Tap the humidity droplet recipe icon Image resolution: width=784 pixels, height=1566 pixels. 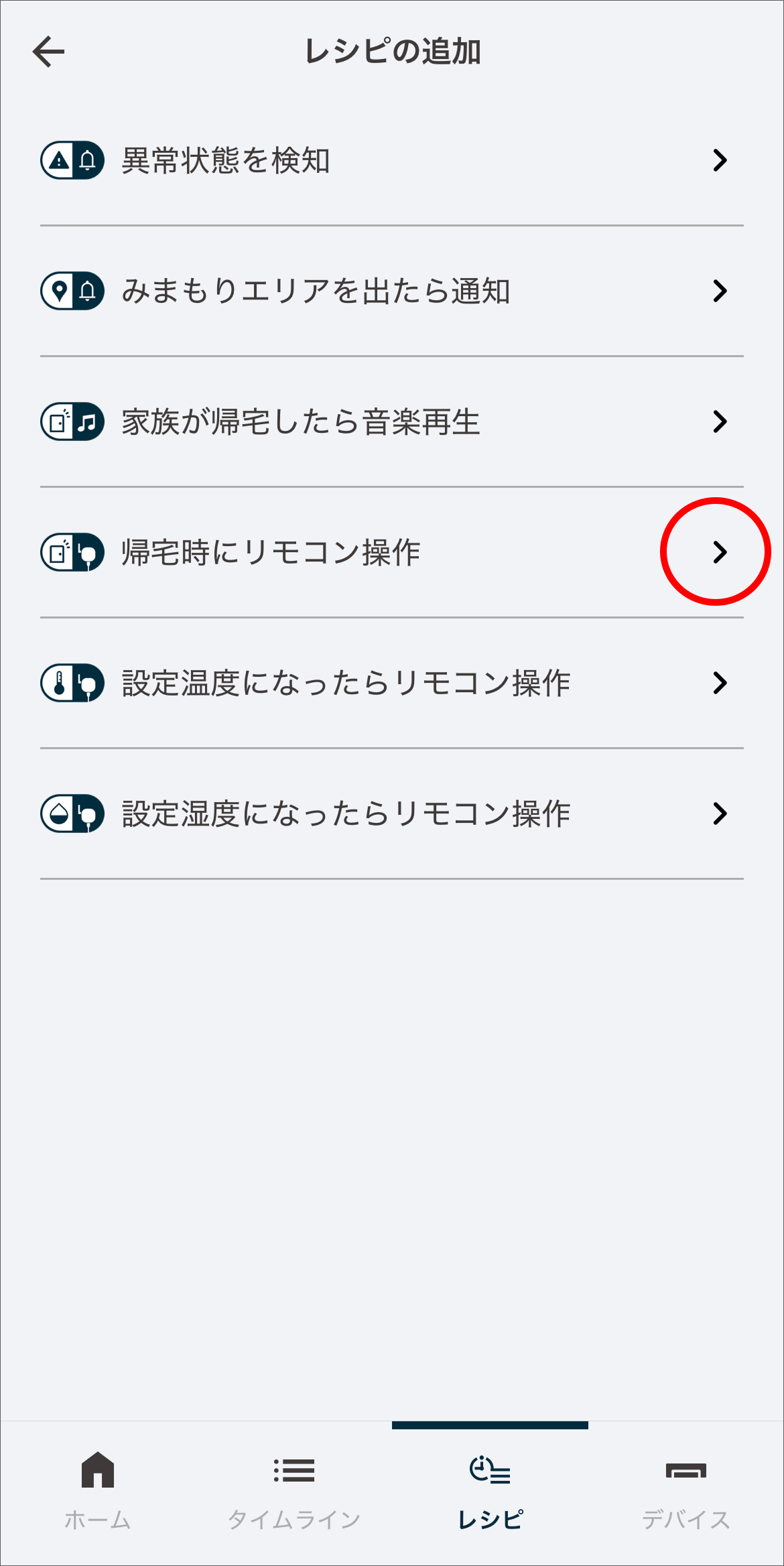[x=72, y=813]
